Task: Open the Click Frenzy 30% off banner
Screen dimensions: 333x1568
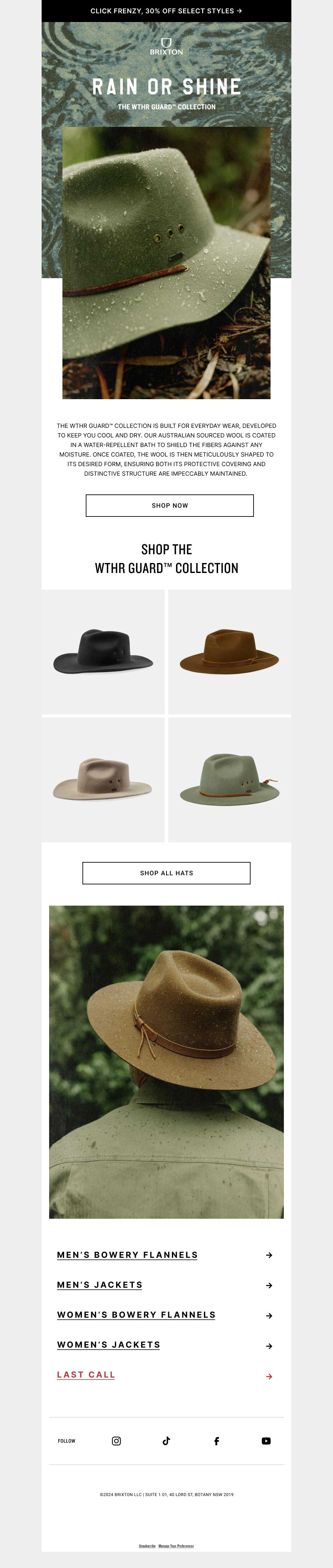Action: coord(166,11)
